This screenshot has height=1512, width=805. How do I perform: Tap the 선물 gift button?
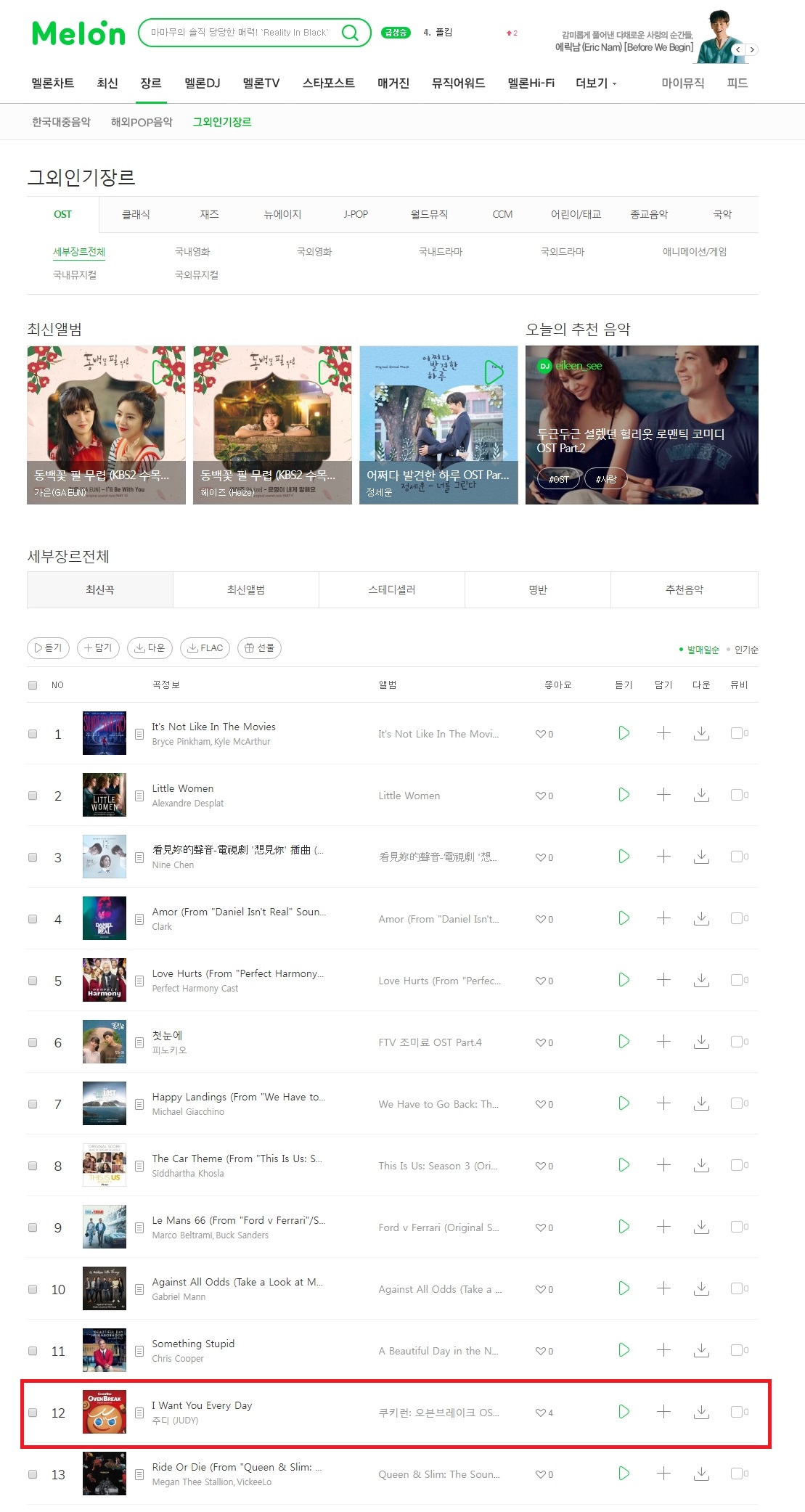click(x=259, y=647)
